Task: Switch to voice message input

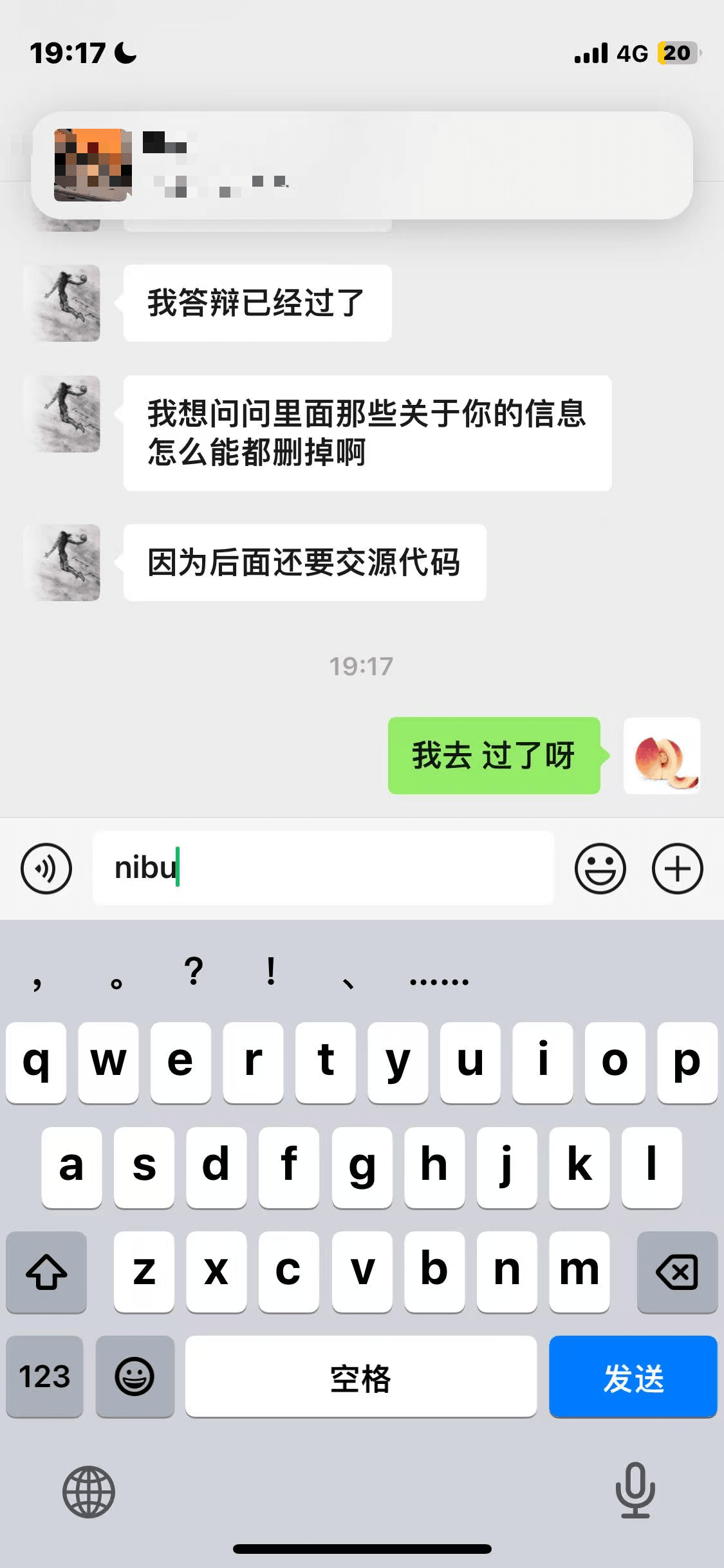Action: [x=46, y=868]
